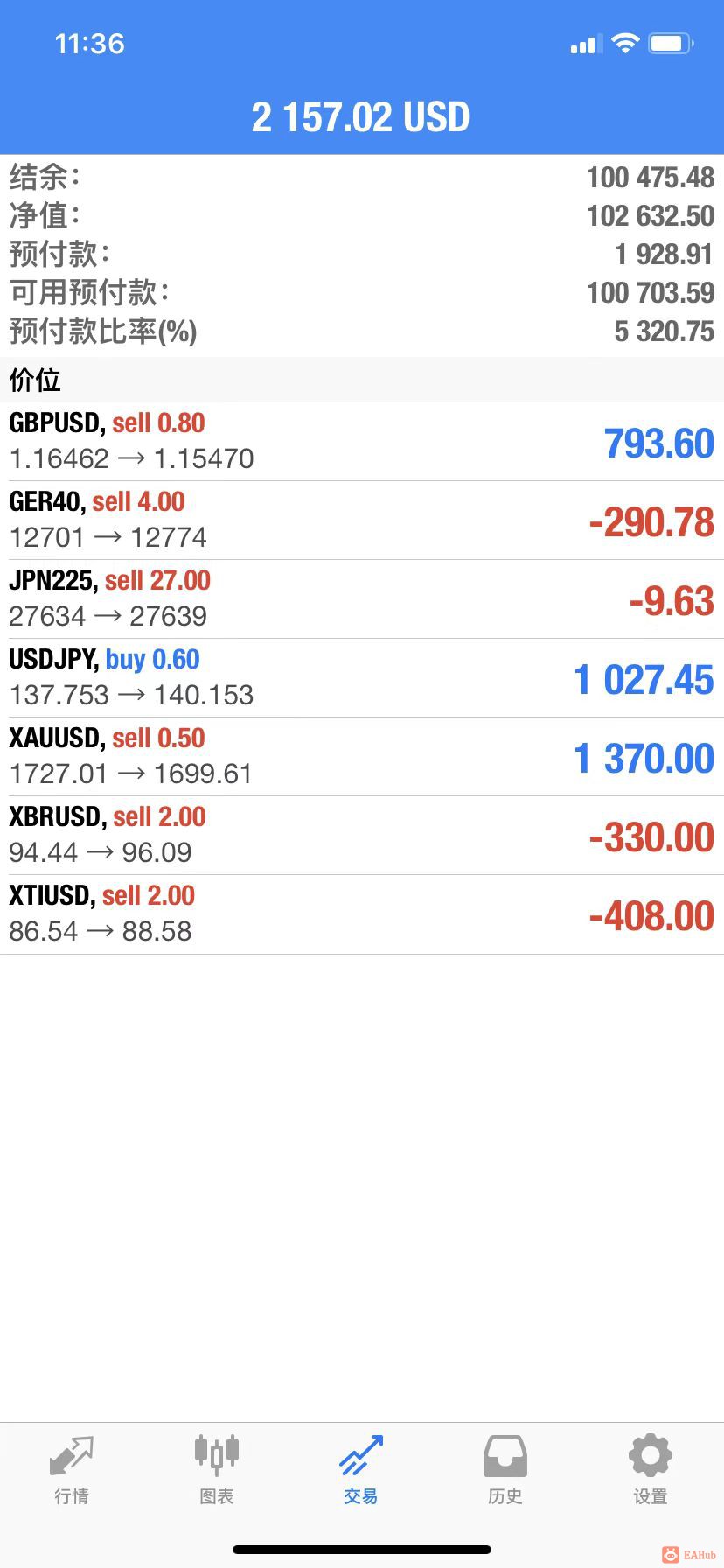Screen dimensions: 724x1568
Task: Tap the XBRUSD sell 2.00 position
Action: 362,836
